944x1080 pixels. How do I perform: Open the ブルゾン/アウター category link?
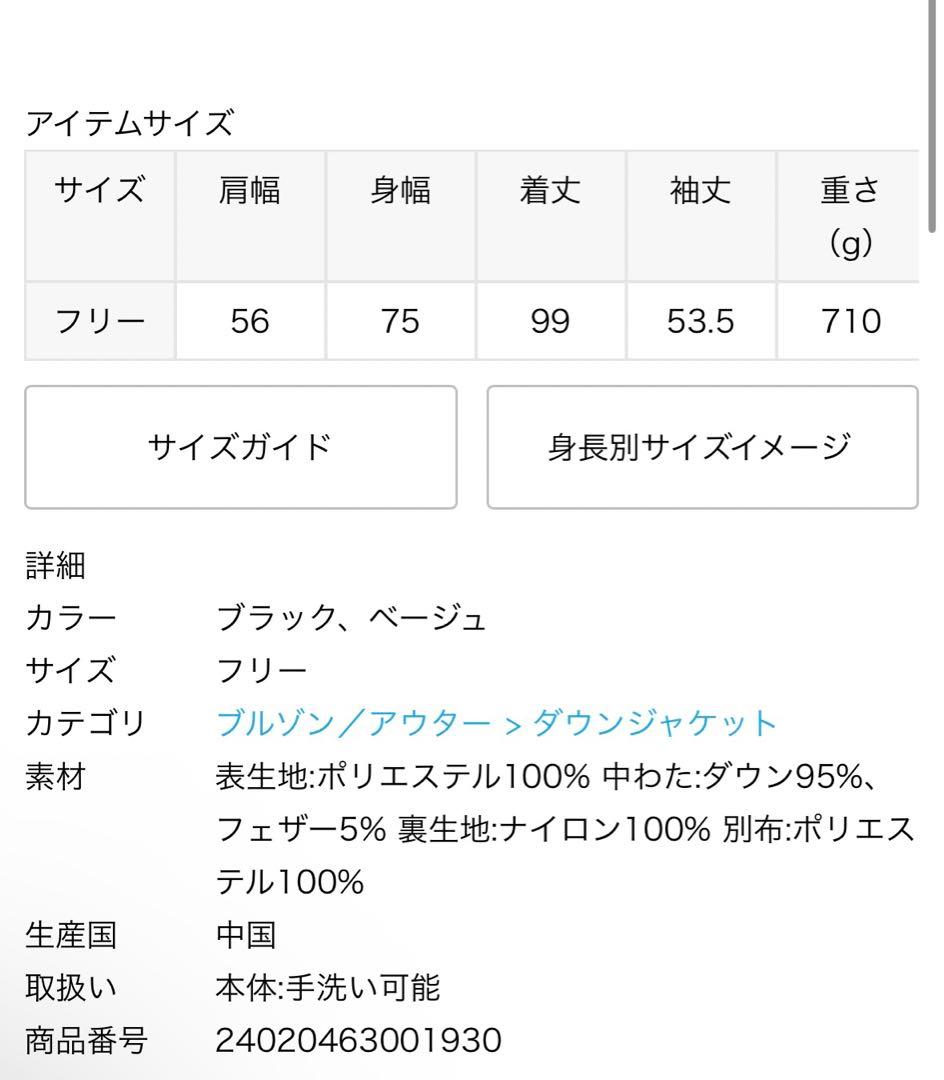coord(353,723)
